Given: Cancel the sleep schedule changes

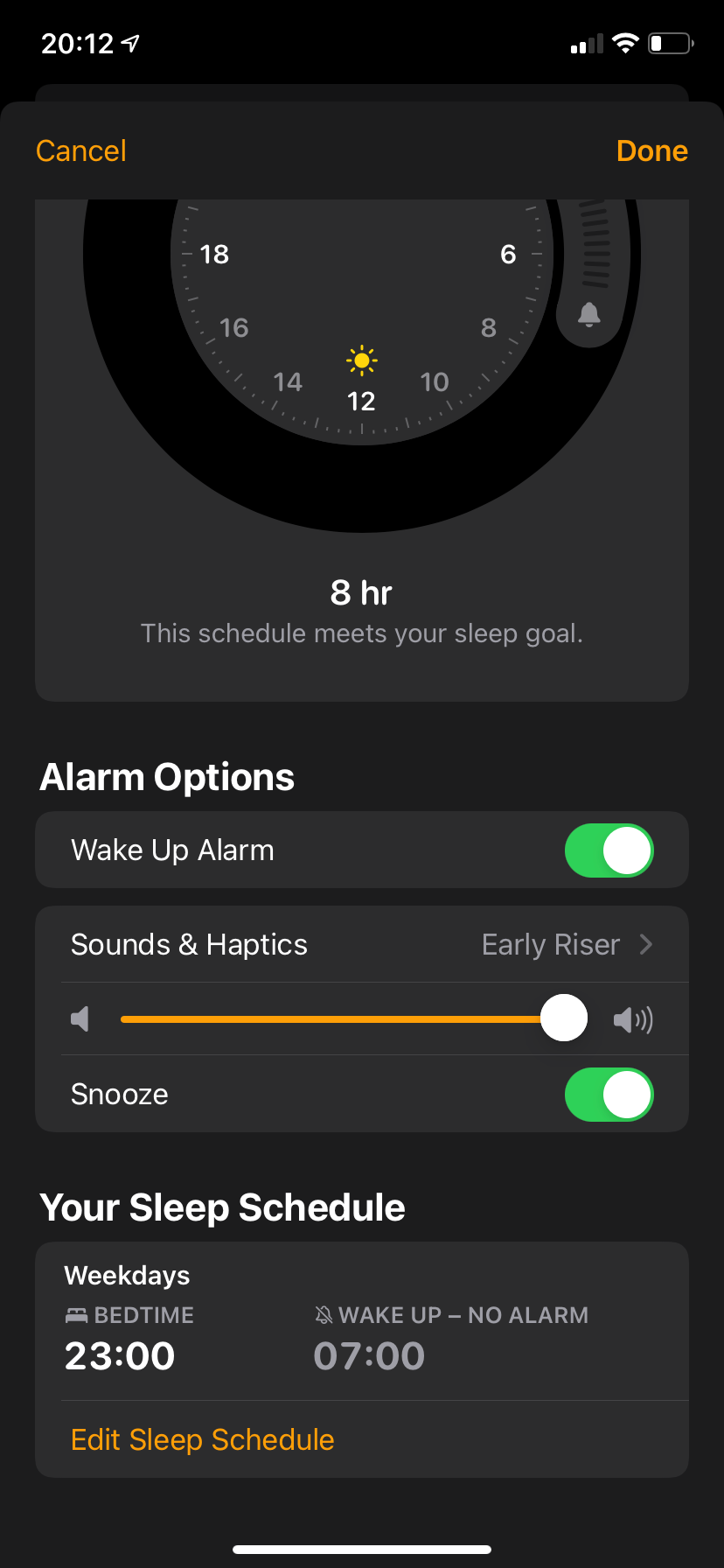Looking at the screenshot, I should coord(81,150).
